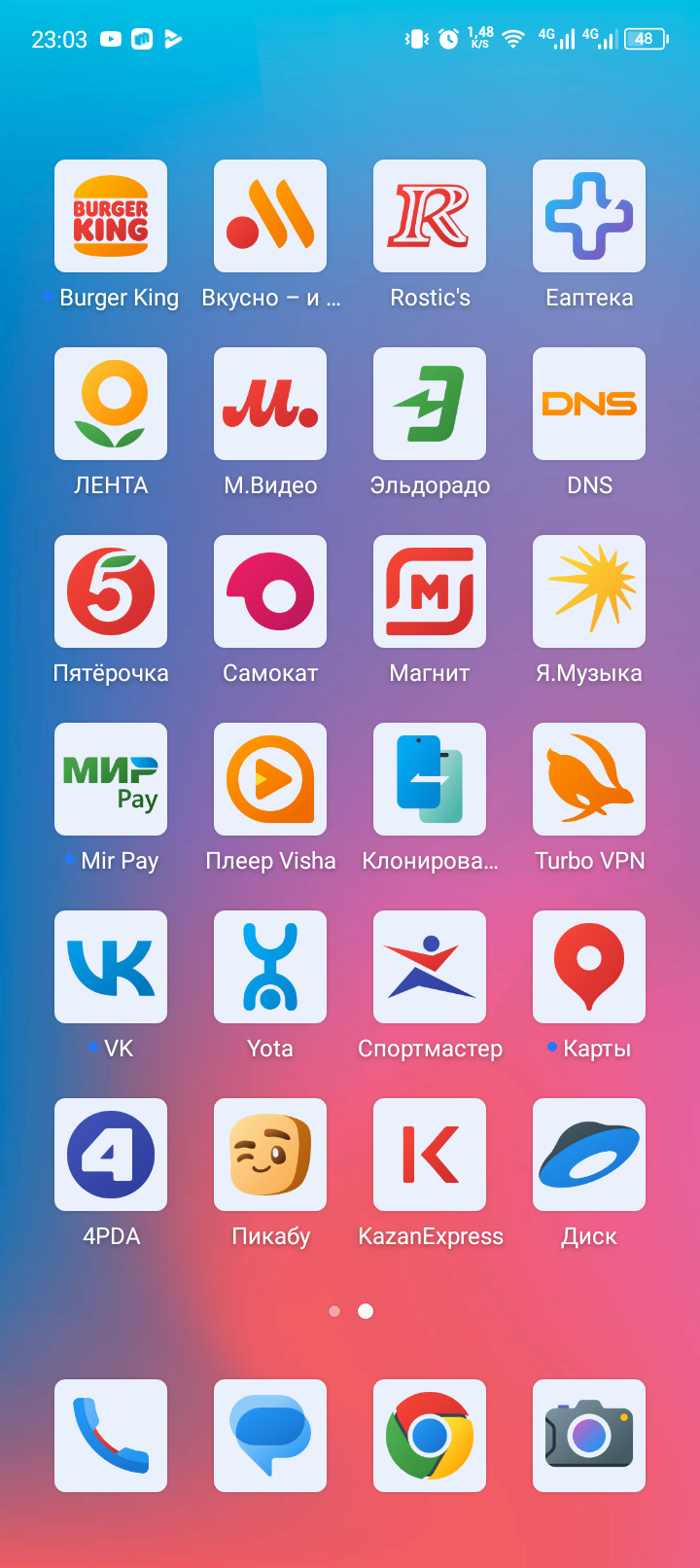Screen dimensions: 700x1568
Task: Open Самокат delivery app
Action: (x=270, y=591)
